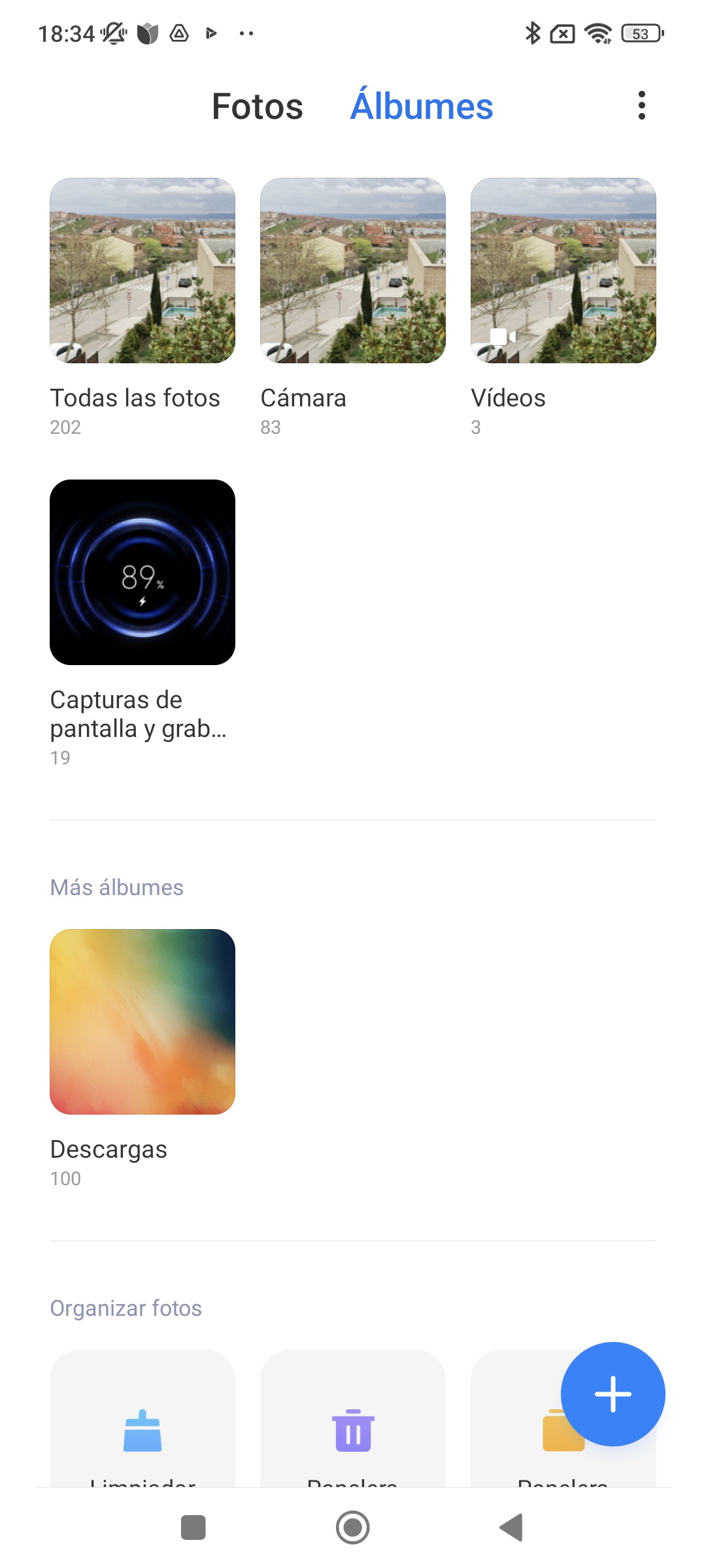The width and height of the screenshot is (706, 1568).
Task: Switch to the Fotos tab
Action: coord(258,106)
